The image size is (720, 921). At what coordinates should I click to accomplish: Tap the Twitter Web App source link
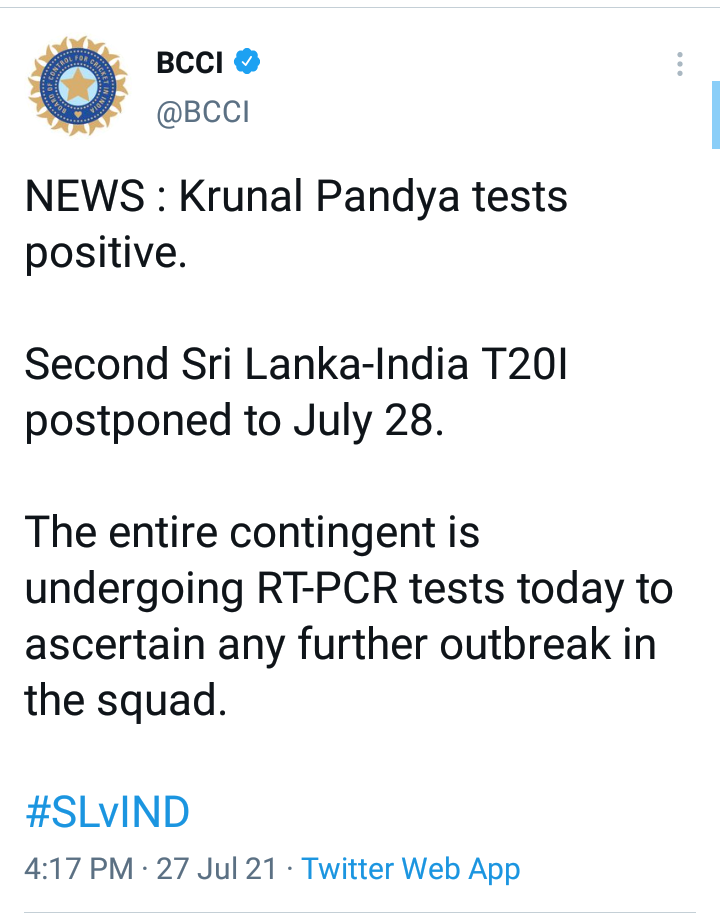(411, 868)
